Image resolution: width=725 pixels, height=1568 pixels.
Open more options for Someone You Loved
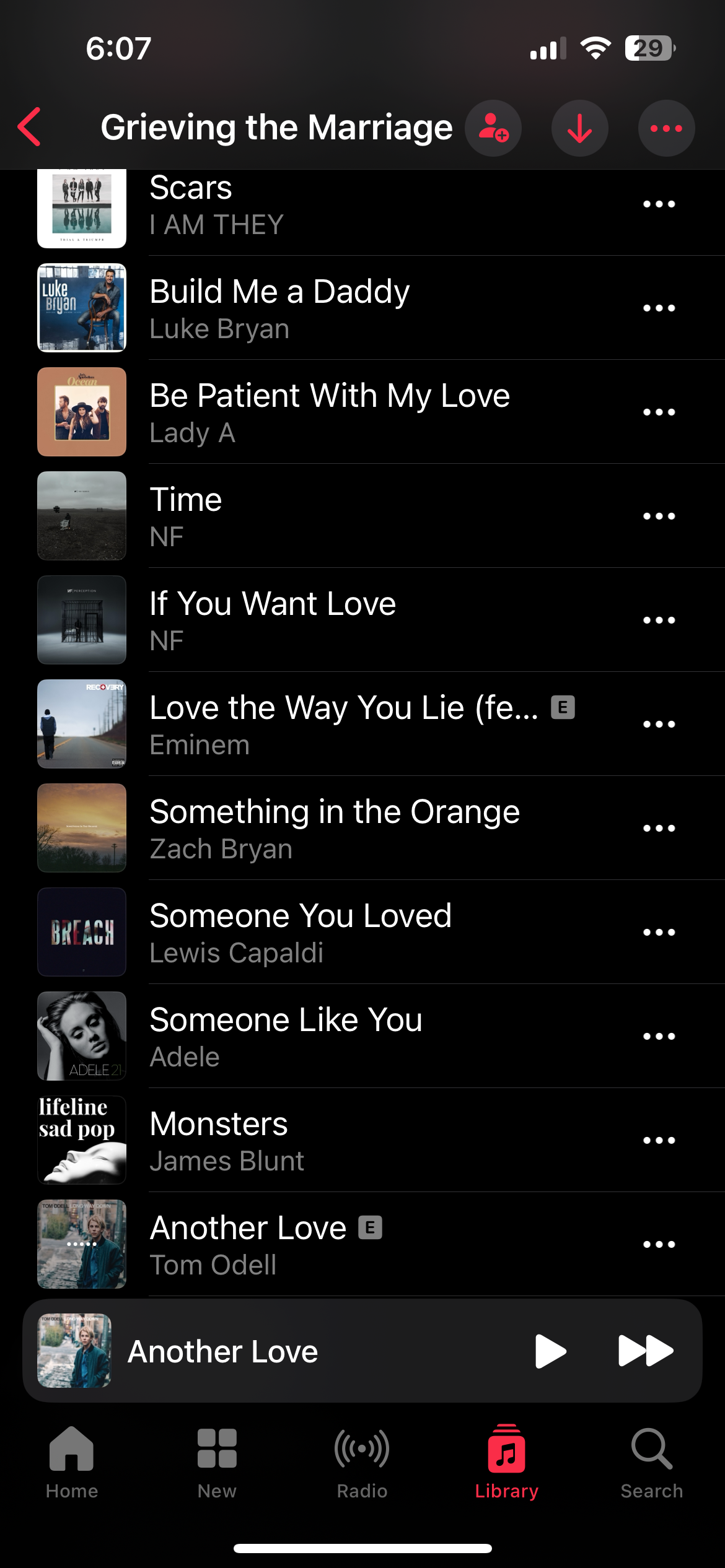coord(659,932)
